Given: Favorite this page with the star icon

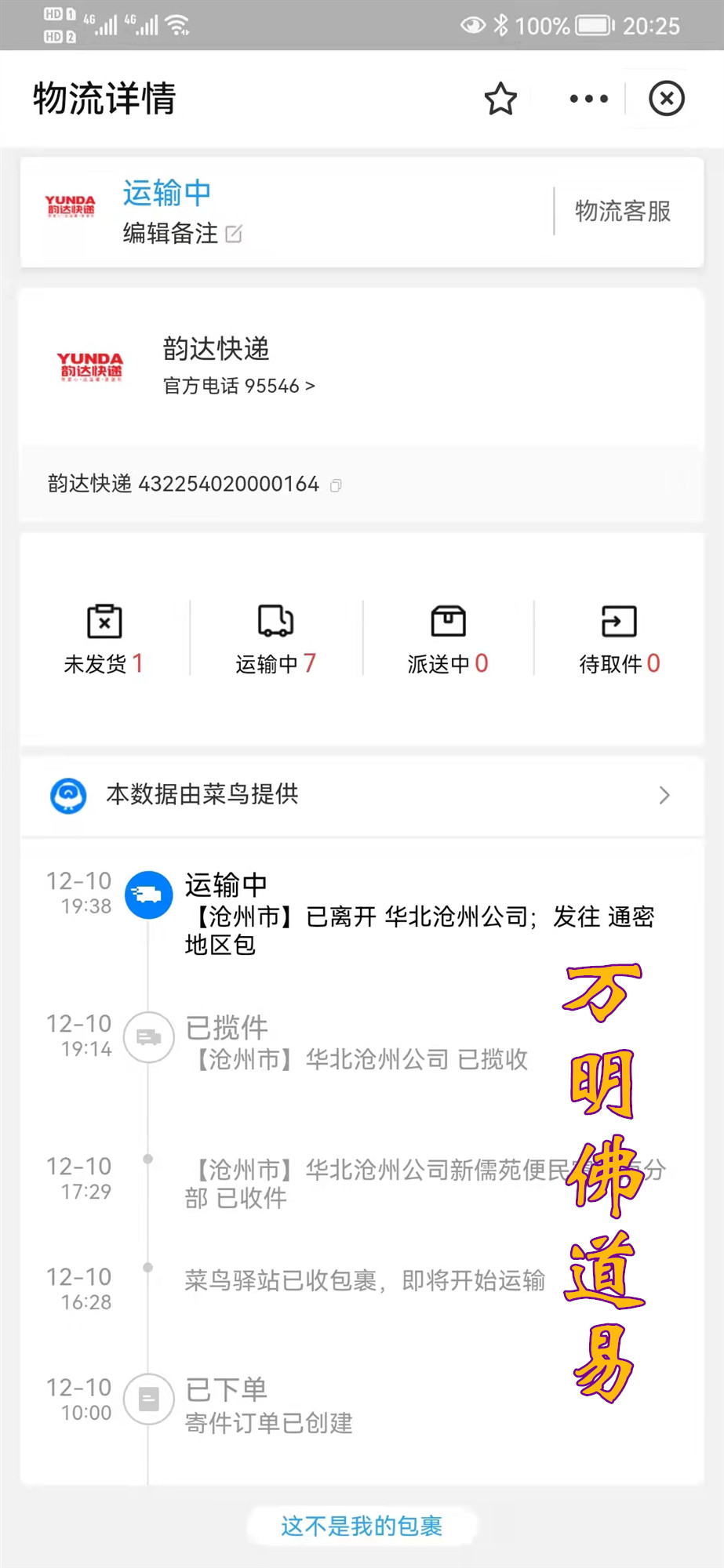Looking at the screenshot, I should (500, 99).
